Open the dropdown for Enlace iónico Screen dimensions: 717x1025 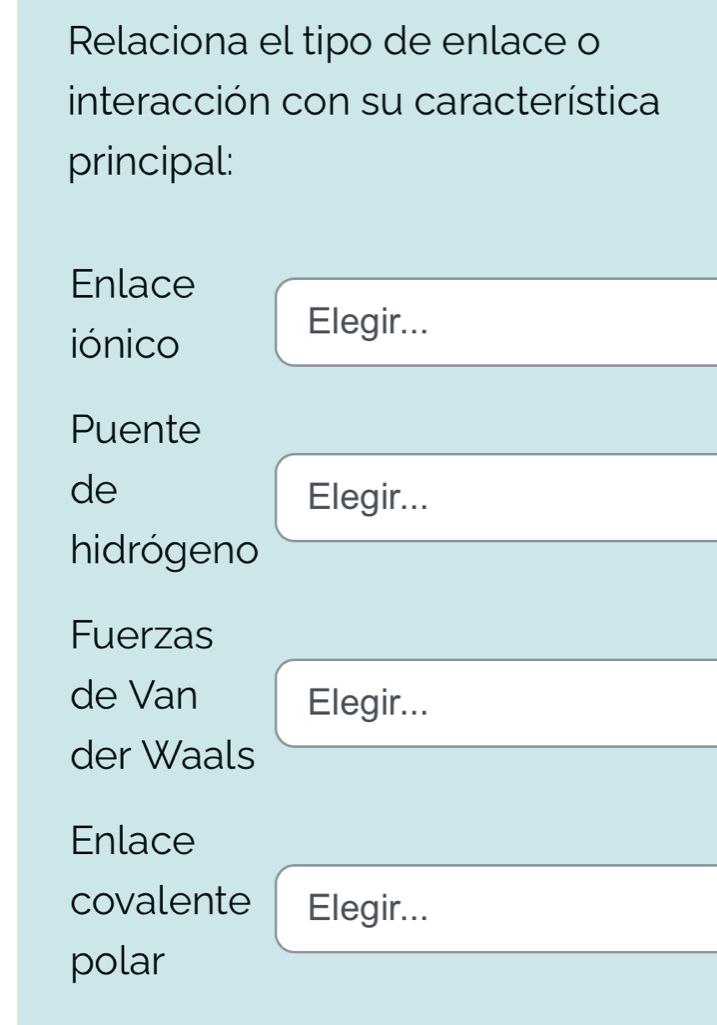497,323
